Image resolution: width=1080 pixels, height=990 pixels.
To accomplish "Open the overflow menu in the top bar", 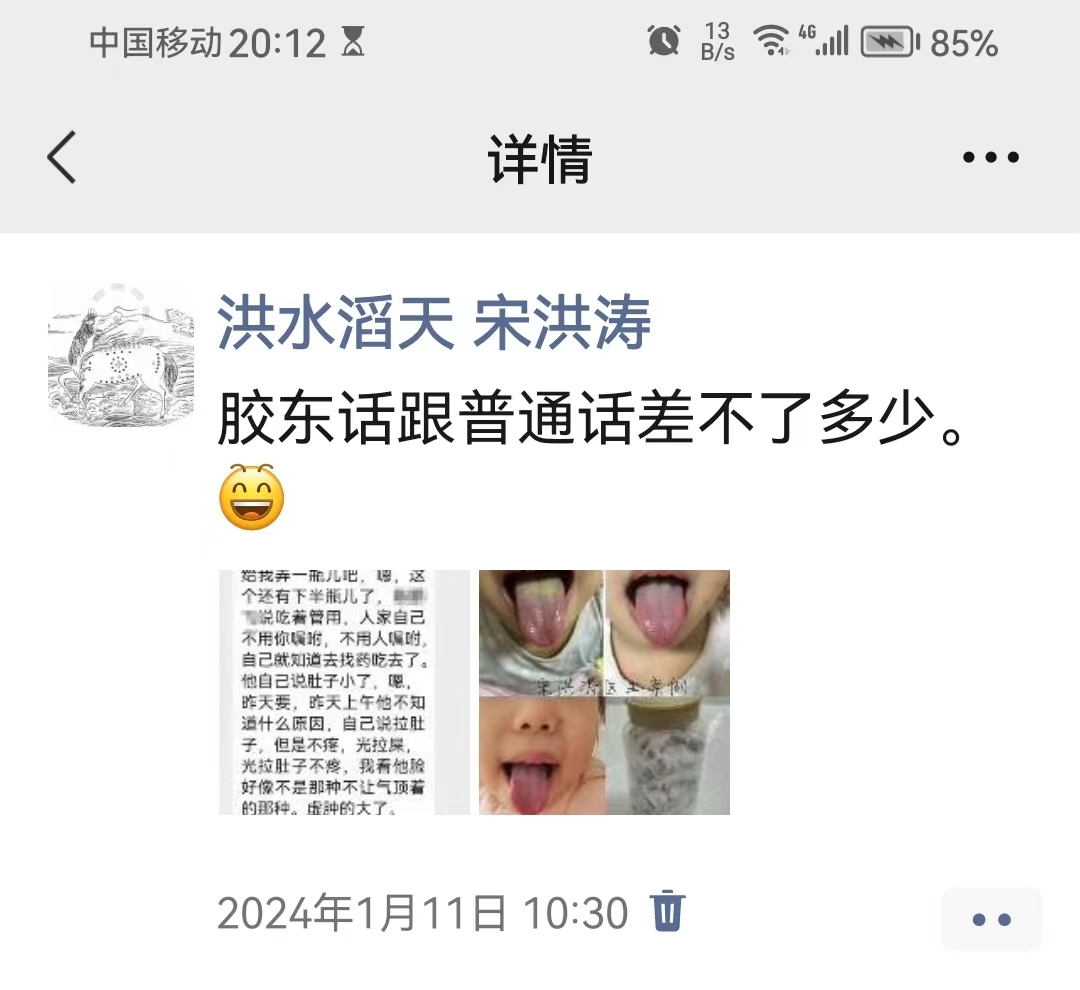I will (x=990, y=158).
